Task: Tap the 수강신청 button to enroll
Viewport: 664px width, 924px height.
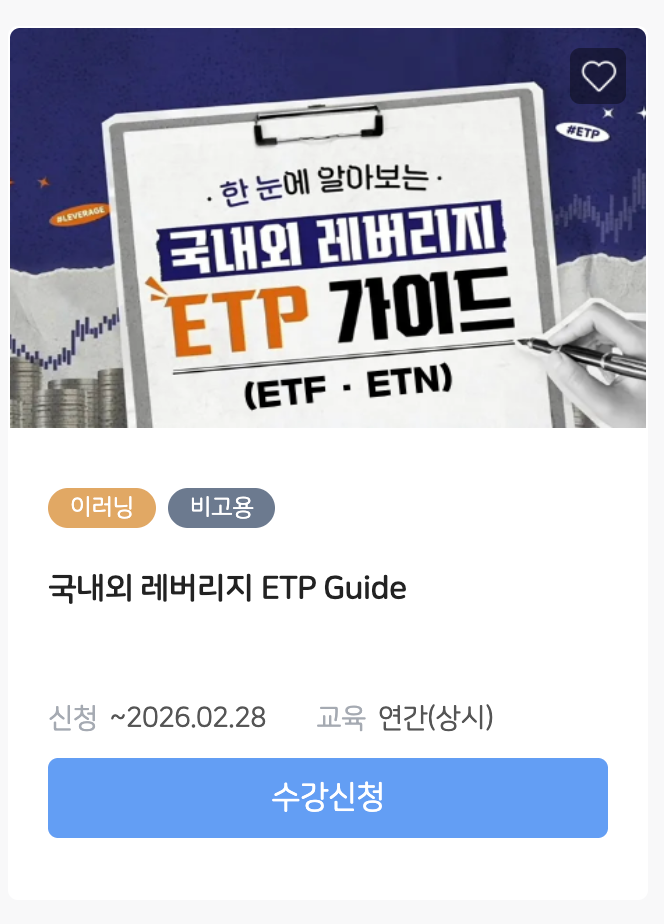Action: coord(327,797)
